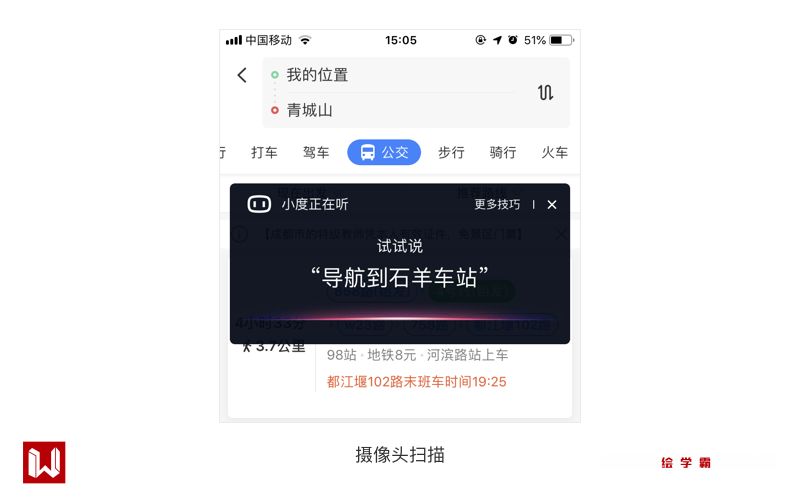
Task: Edit the 我的位置 starting point field
Action: (390, 75)
